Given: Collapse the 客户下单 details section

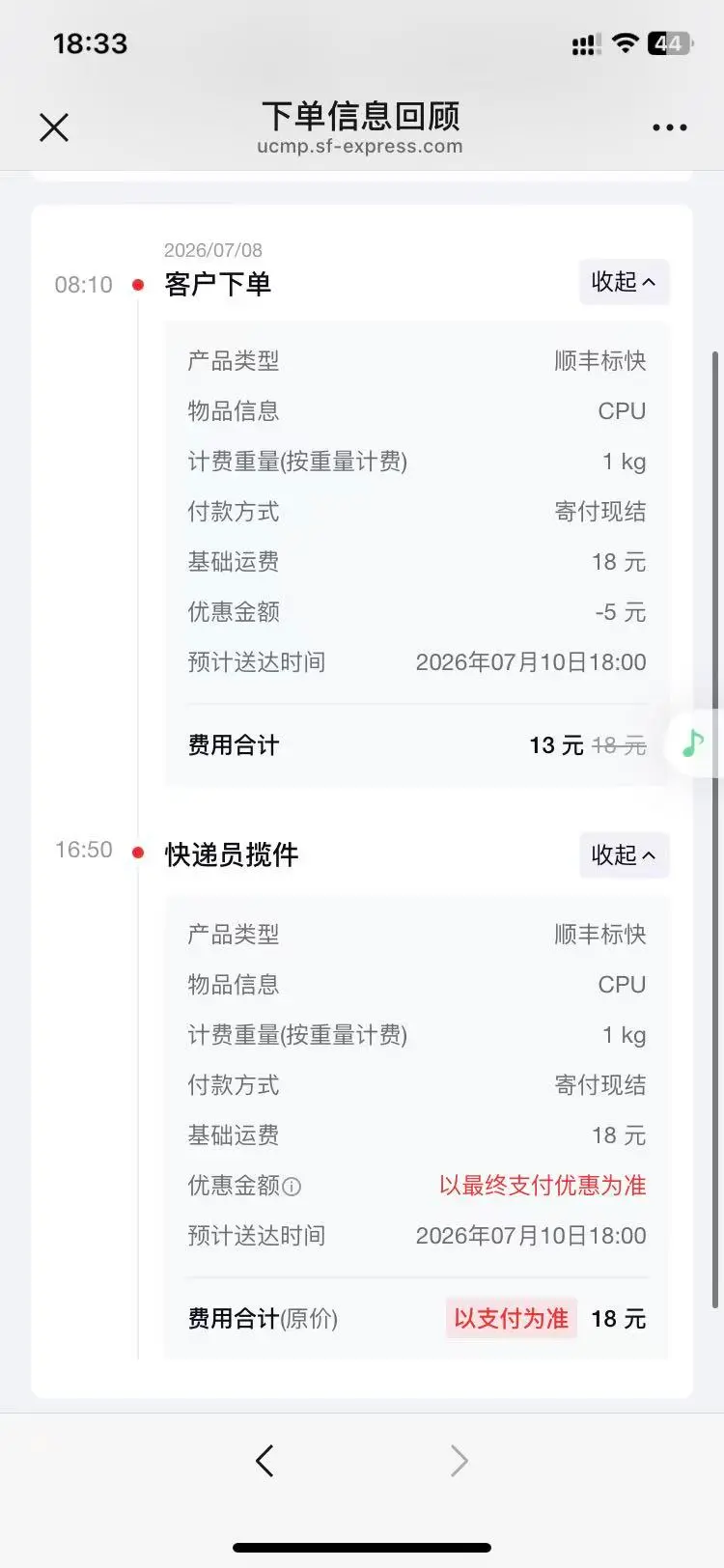Looking at the screenshot, I should coord(624,282).
